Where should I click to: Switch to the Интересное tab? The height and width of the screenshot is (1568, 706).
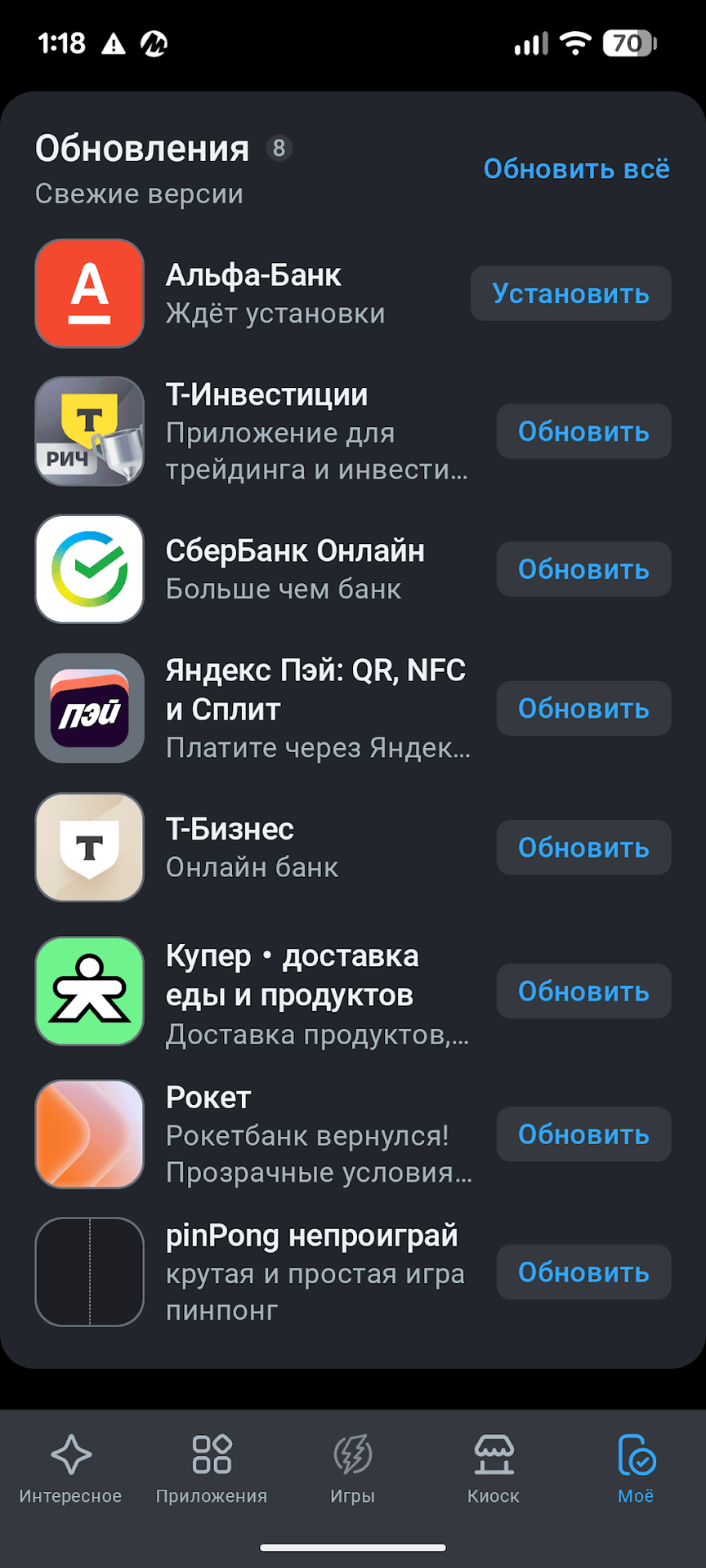click(70, 1468)
